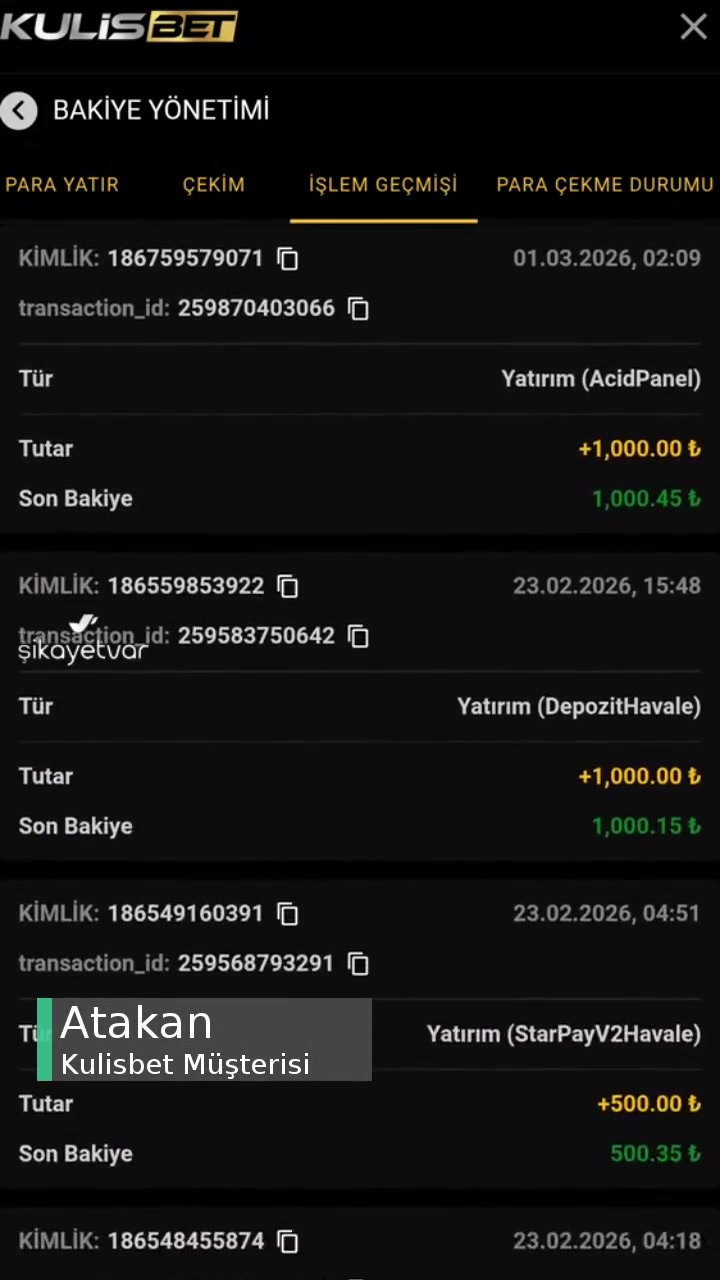
Task: Copy the KIMLIK 186549160391 value
Action: coord(287,913)
